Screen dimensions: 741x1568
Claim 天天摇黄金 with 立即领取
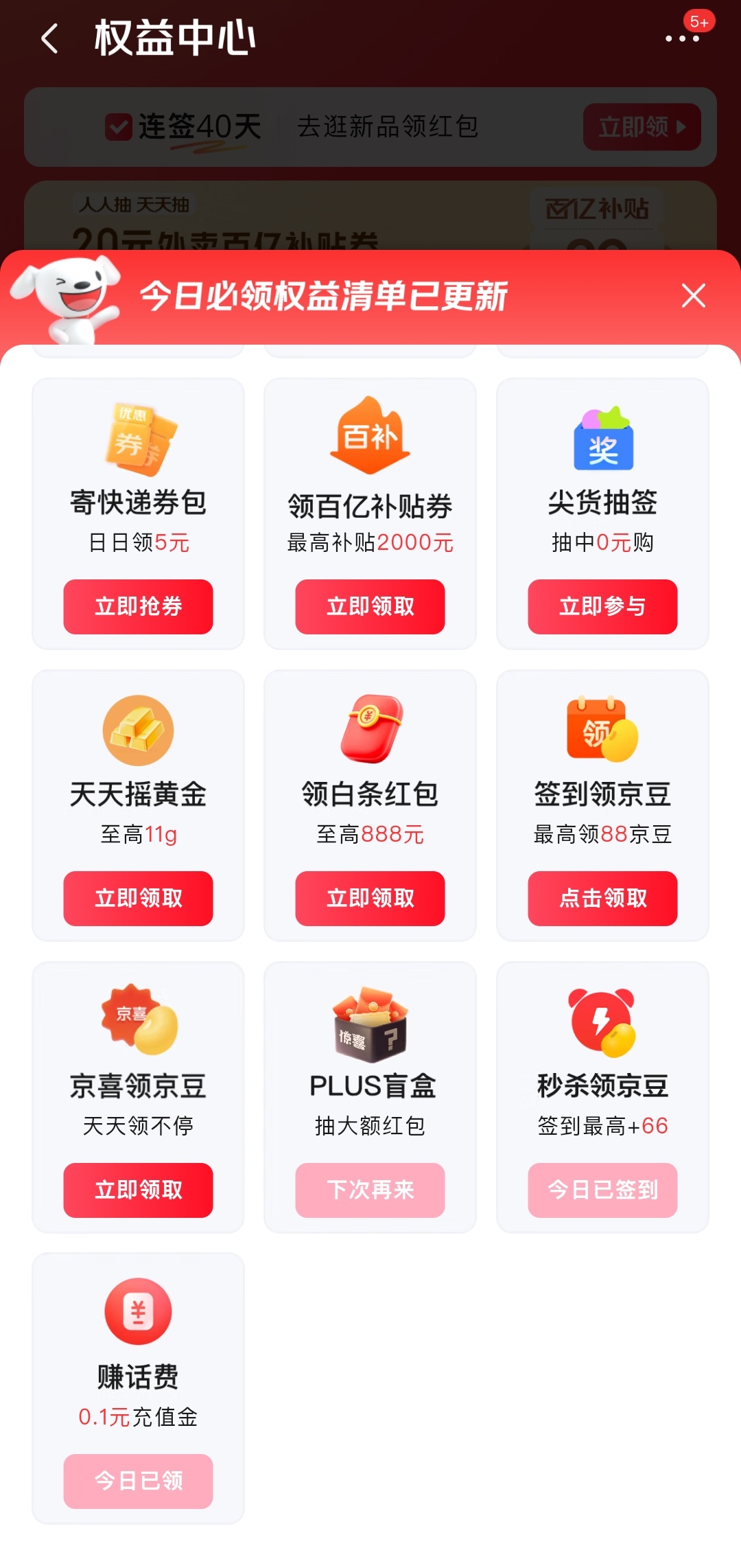[x=138, y=899]
